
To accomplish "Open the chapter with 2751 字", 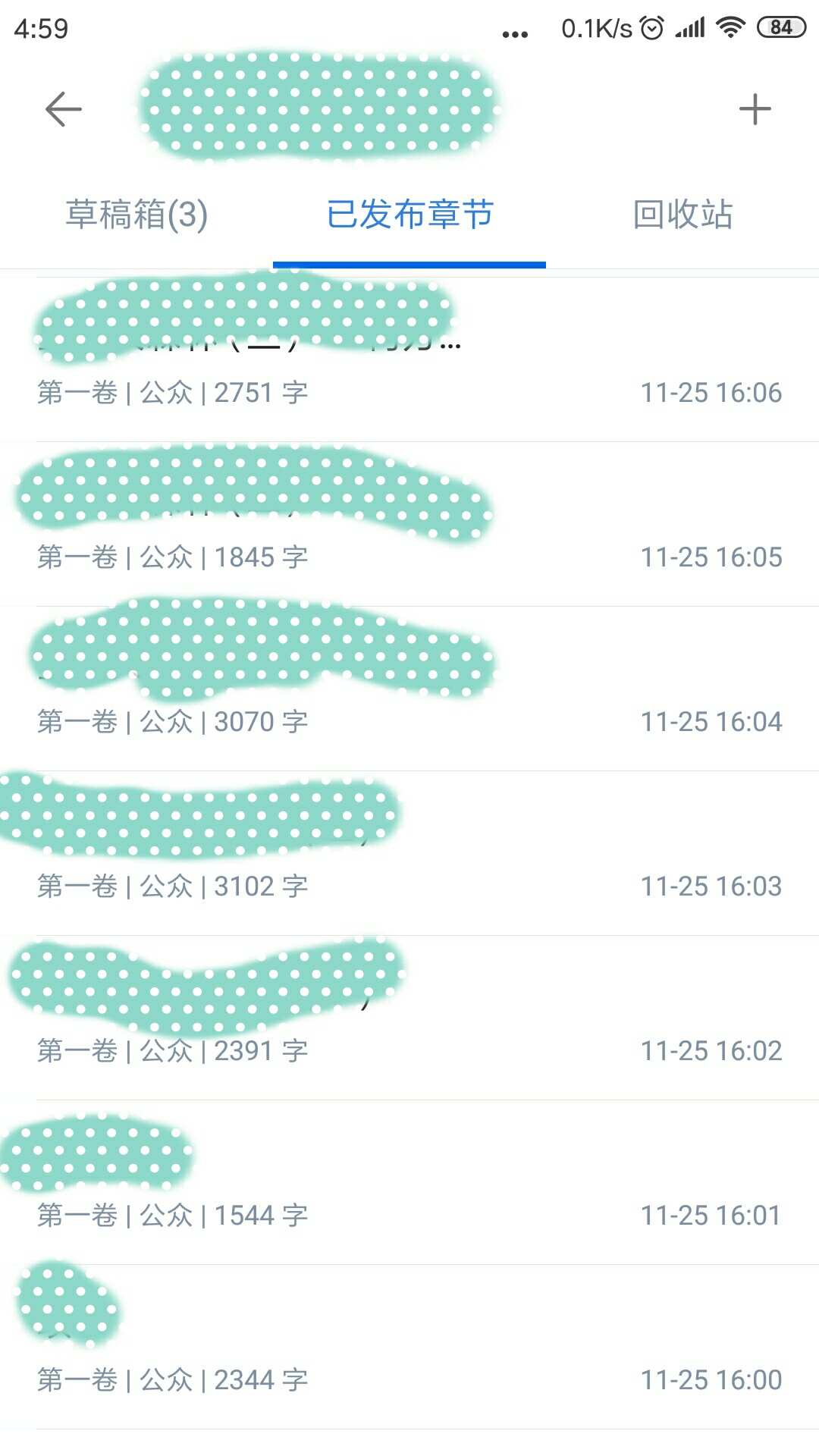I will click(x=409, y=360).
